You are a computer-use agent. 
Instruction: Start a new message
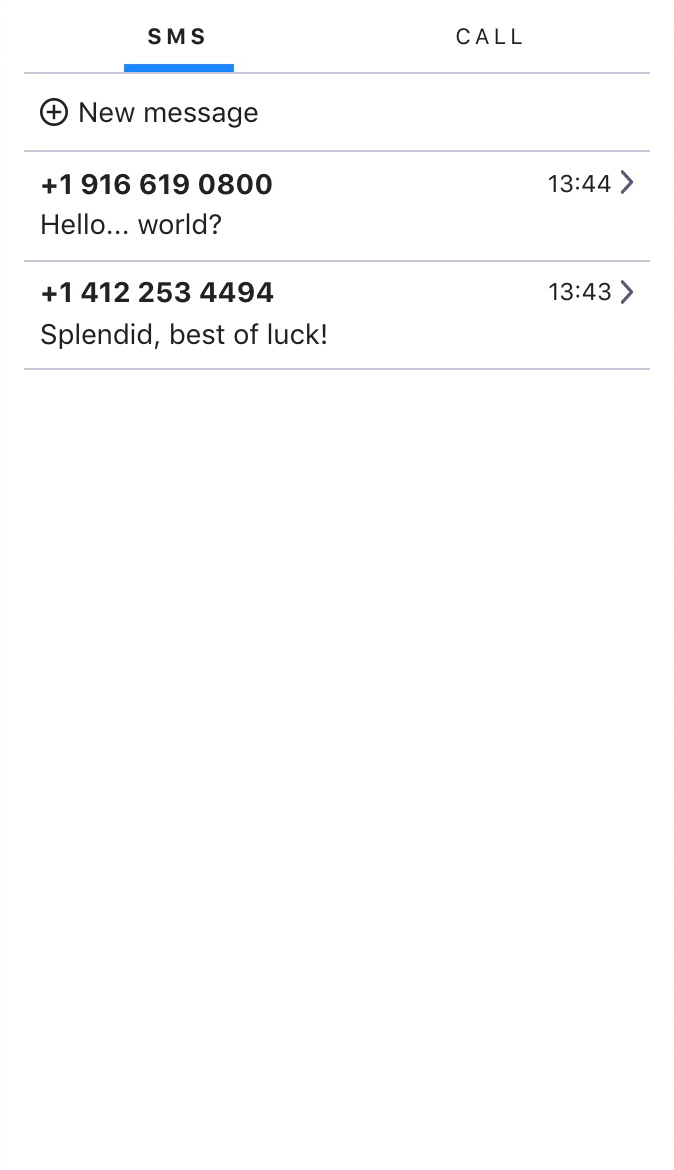[150, 113]
